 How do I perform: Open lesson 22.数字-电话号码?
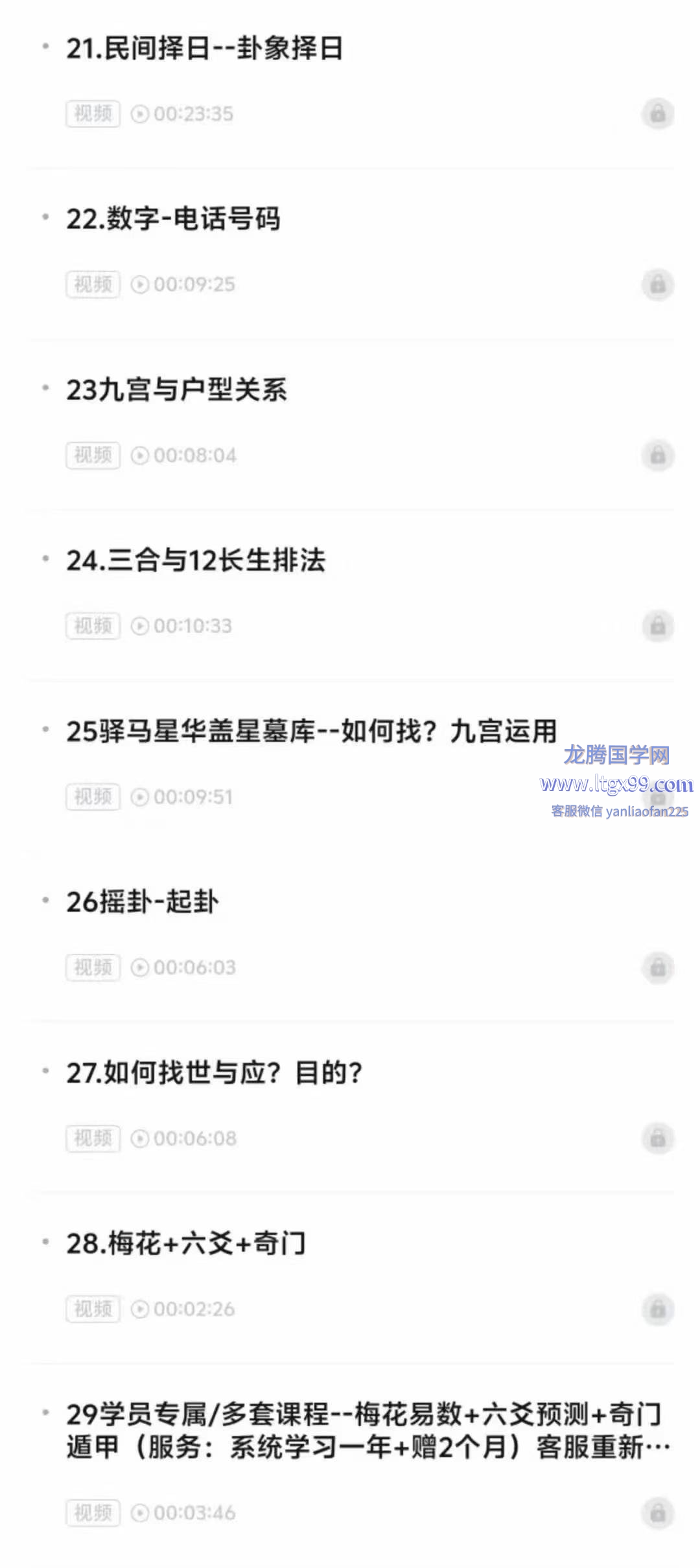click(174, 219)
